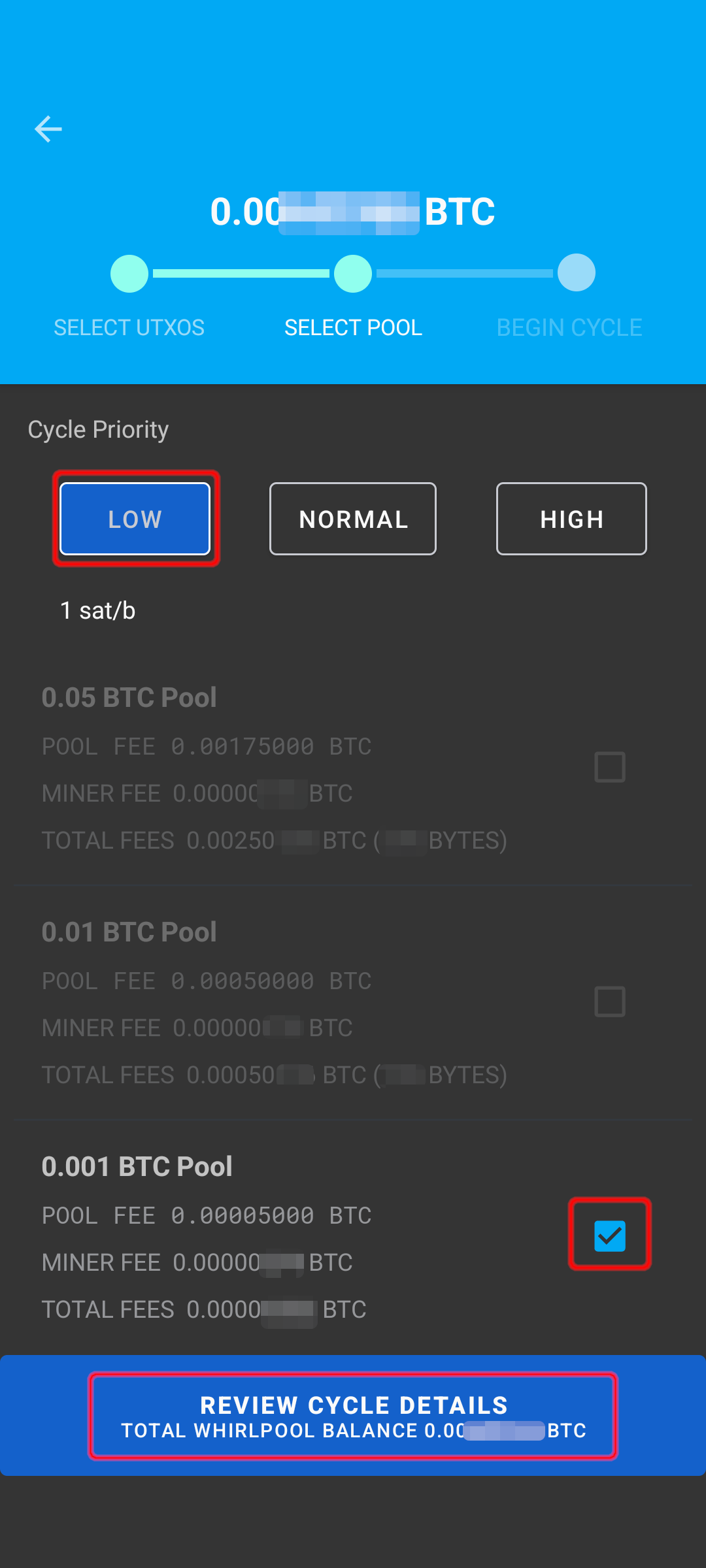Select Low cycle priority
Screen dimensions: 706x1568
coord(135,519)
